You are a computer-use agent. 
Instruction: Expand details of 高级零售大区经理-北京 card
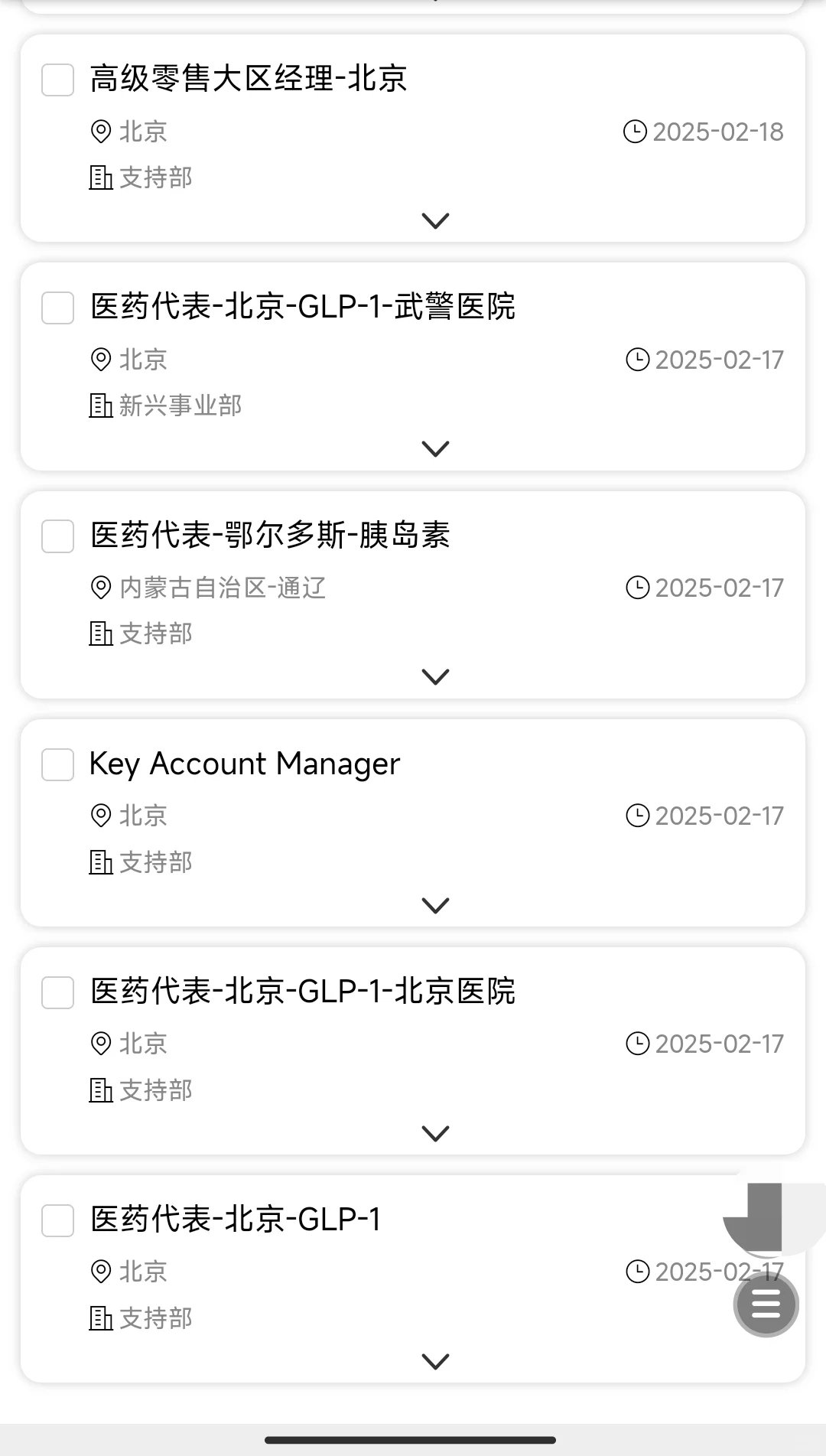click(435, 221)
